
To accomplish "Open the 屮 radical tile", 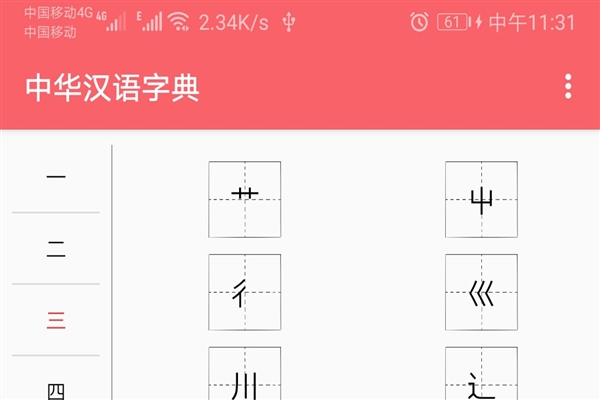I will (481, 199).
